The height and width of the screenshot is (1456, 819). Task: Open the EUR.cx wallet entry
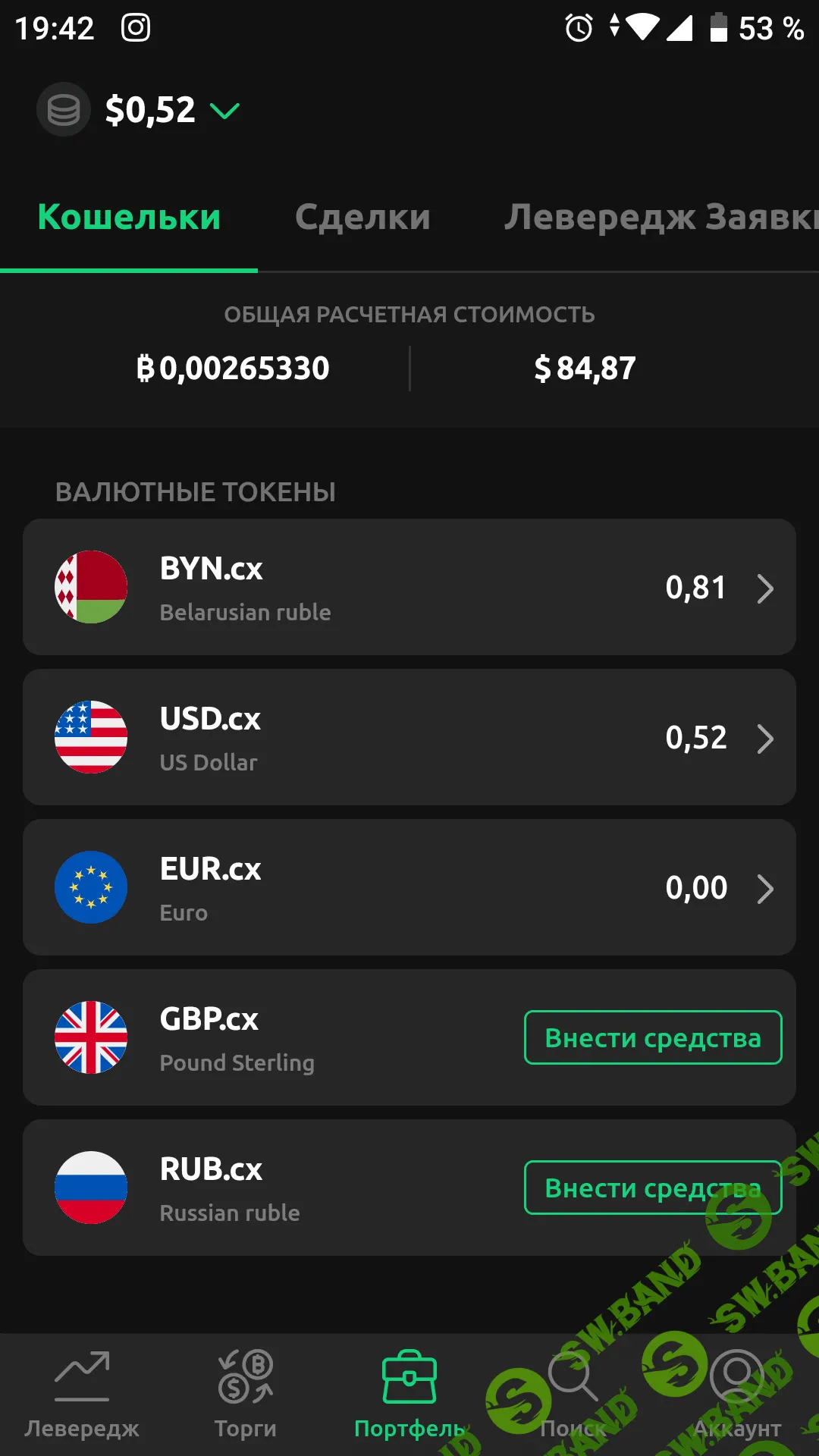point(409,887)
